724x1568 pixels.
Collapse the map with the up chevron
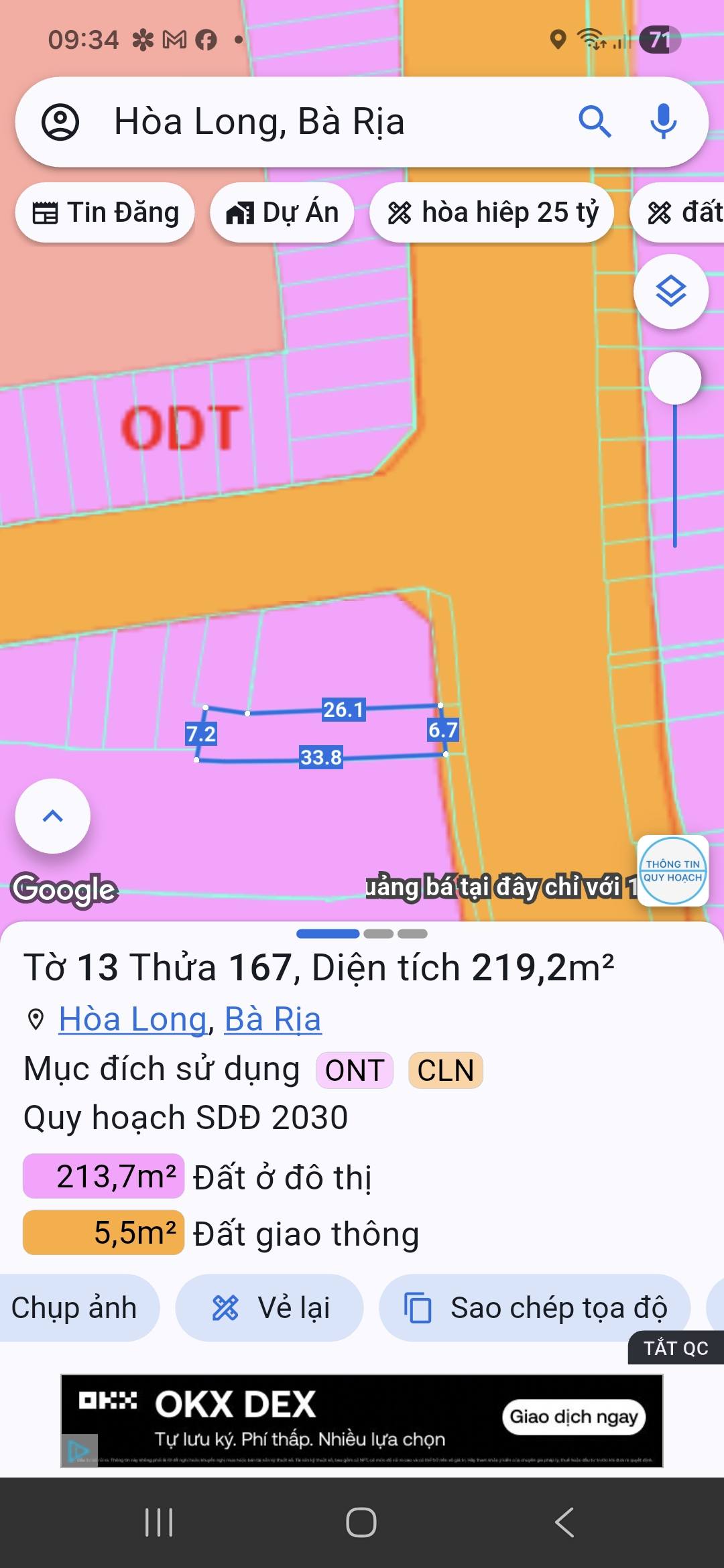tap(52, 816)
